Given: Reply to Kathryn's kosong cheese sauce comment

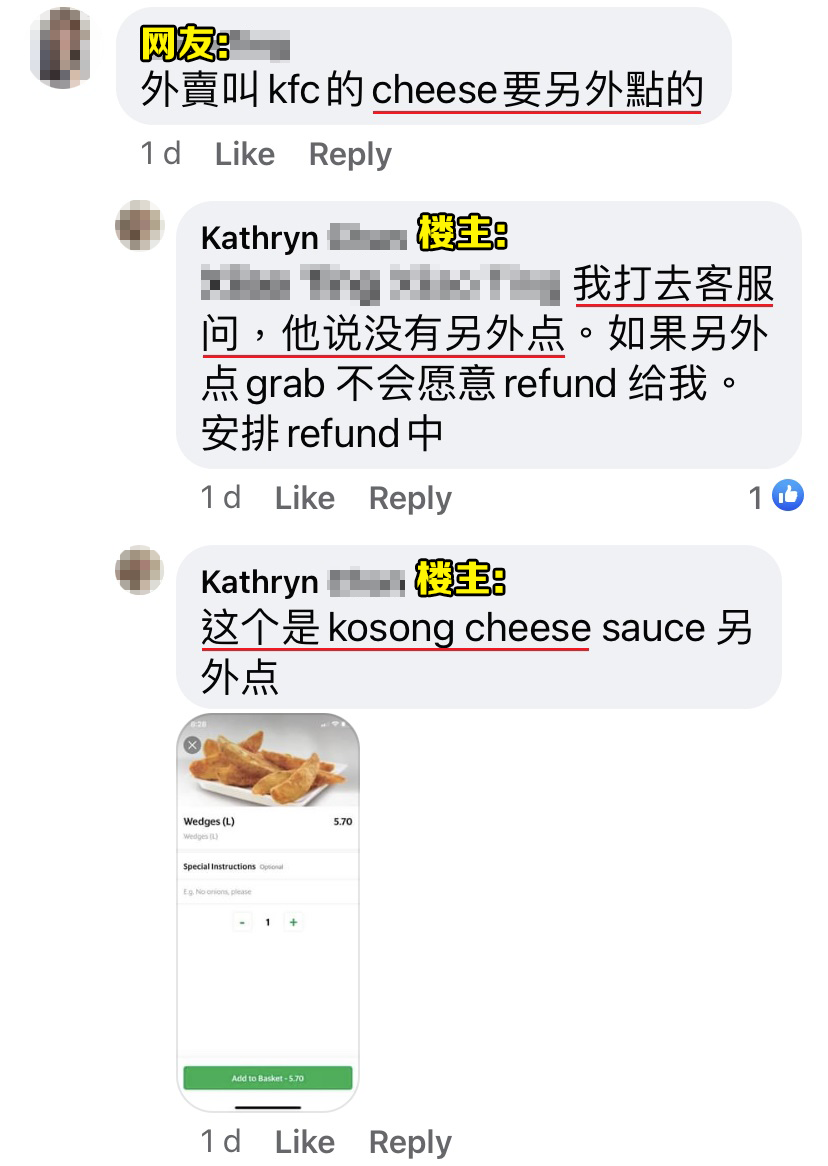Looking at the screenshot, I should click(x=410, y=1142).
